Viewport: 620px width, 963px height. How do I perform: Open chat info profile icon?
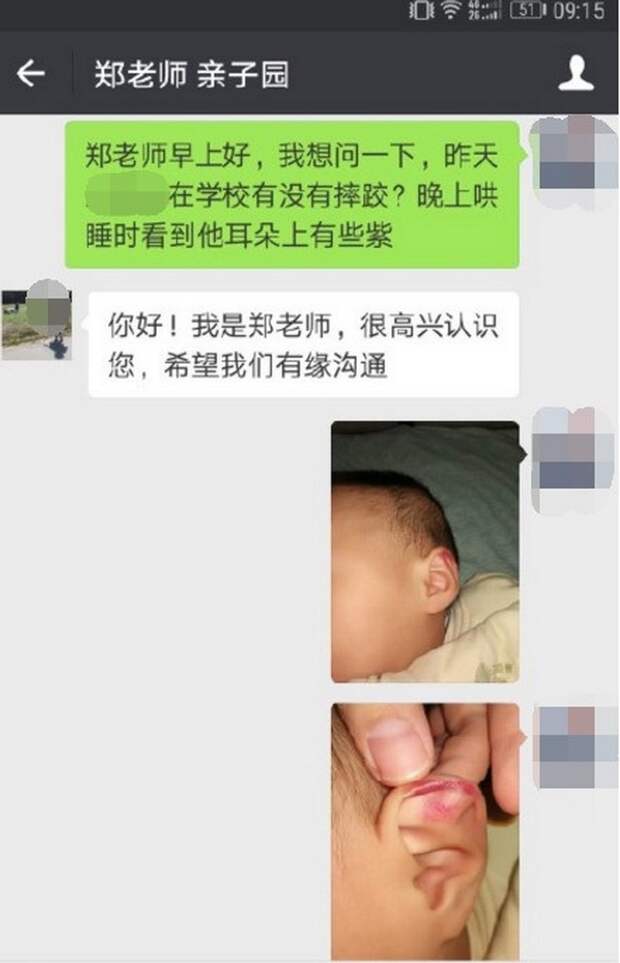[x=576, y=73]
